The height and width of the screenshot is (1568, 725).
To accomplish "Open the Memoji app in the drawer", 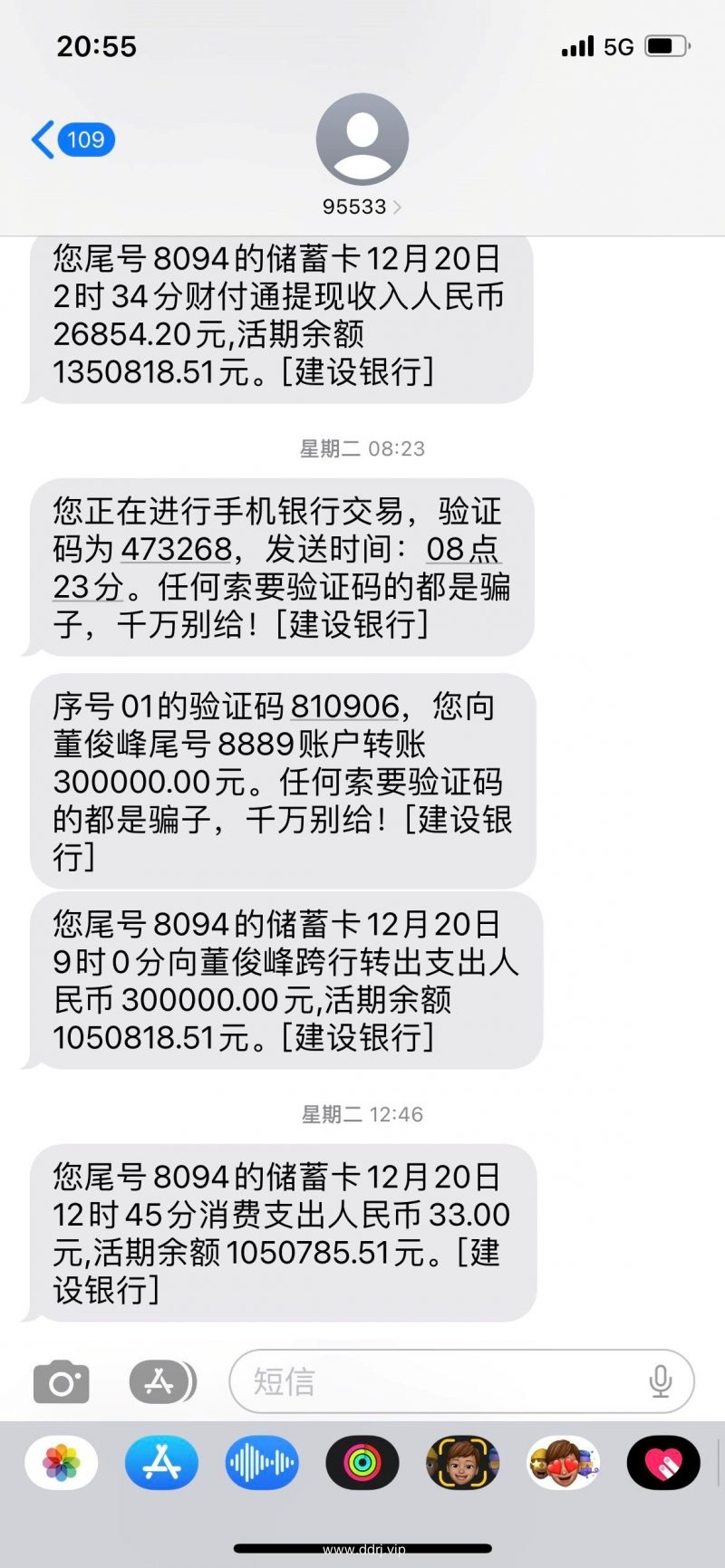I will click(462, 1463).
